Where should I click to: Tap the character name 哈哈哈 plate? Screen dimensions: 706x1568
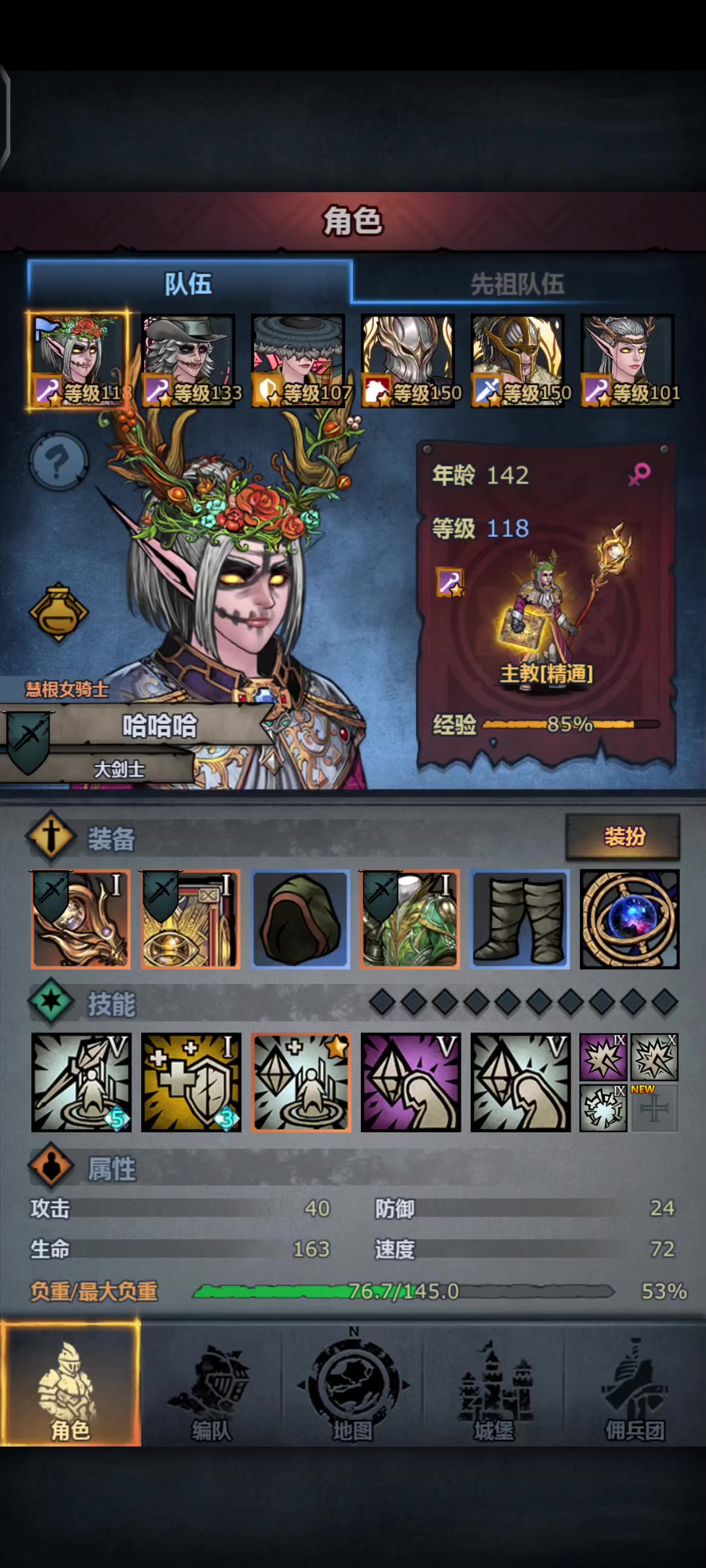click(x=160, y=725)
